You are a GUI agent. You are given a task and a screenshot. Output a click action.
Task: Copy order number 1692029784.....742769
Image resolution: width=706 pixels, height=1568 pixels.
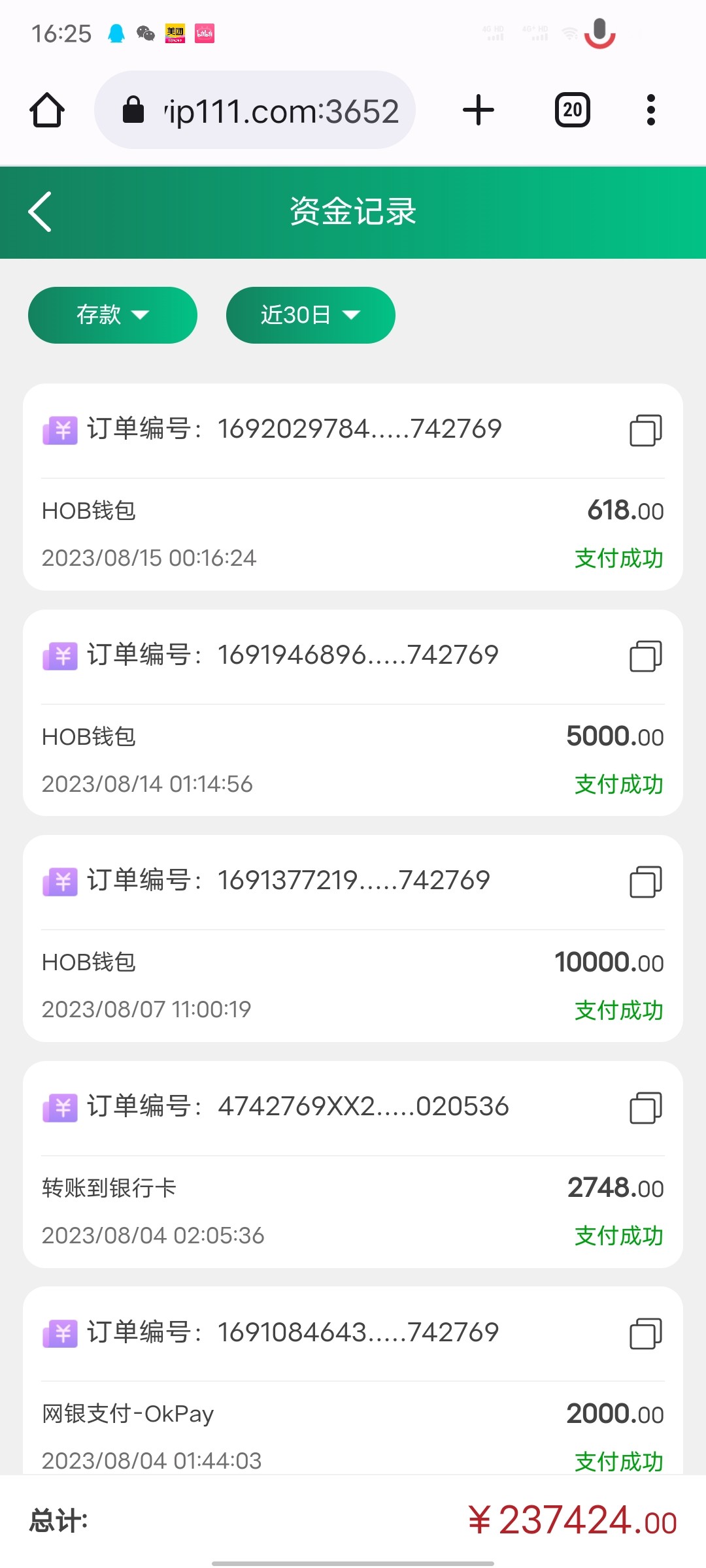click(x=645, y=430)
